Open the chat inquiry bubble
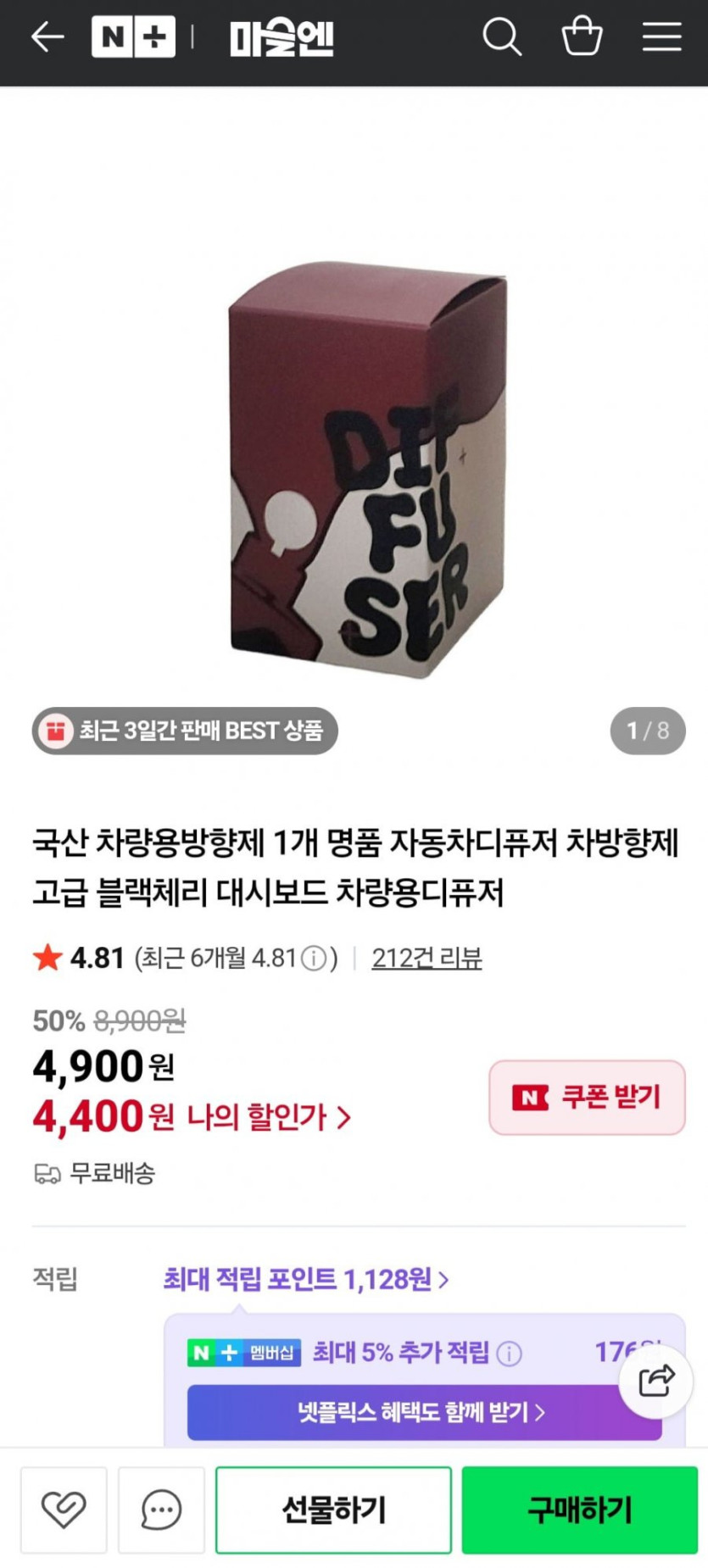Image resolution: width=708 pixels, height=1568 pixels. click(161, 1510)
